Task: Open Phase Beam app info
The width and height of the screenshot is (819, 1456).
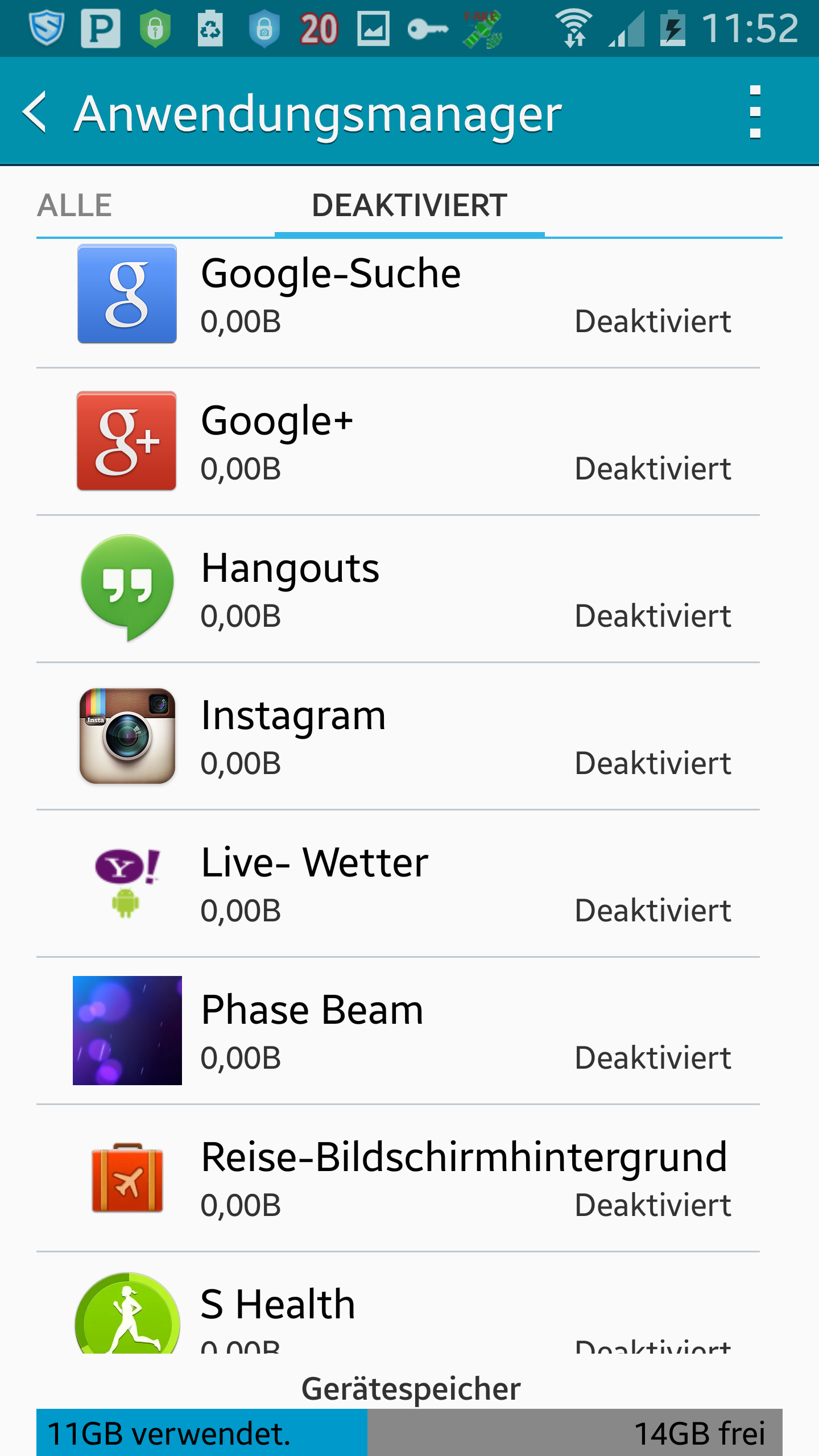Action: pos(398,1031)
